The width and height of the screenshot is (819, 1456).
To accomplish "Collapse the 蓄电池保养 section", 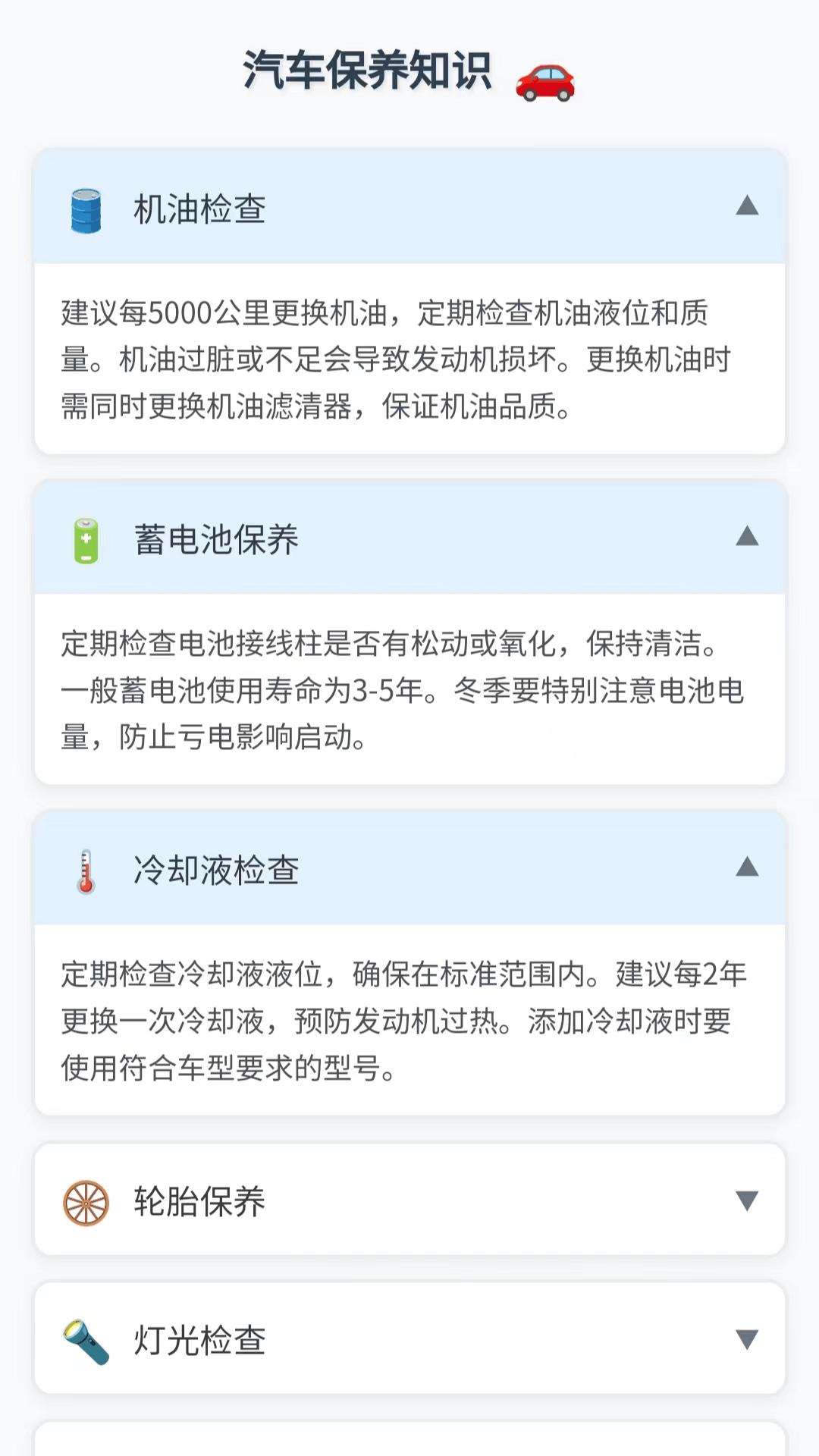I will pos(747,537).
